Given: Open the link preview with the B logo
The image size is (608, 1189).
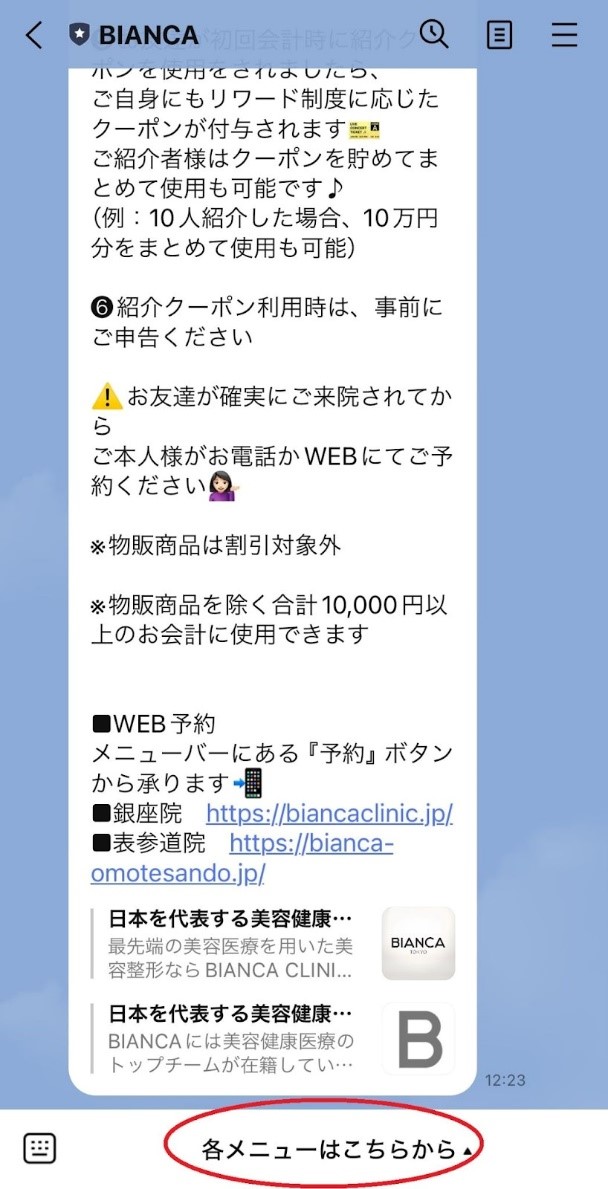Looking at the screenshot, I should (272, 1039).
